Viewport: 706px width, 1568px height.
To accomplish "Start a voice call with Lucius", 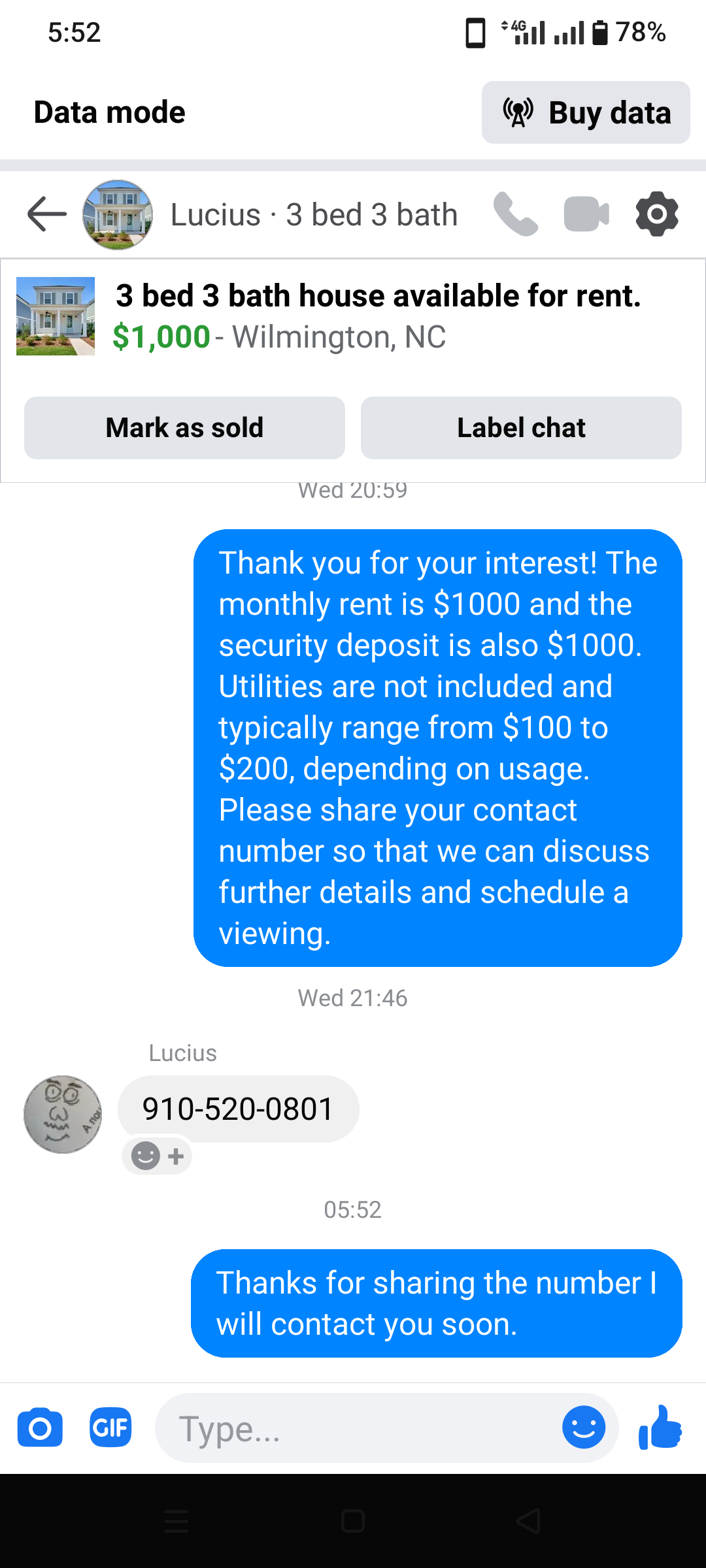I will click(516, 214).
